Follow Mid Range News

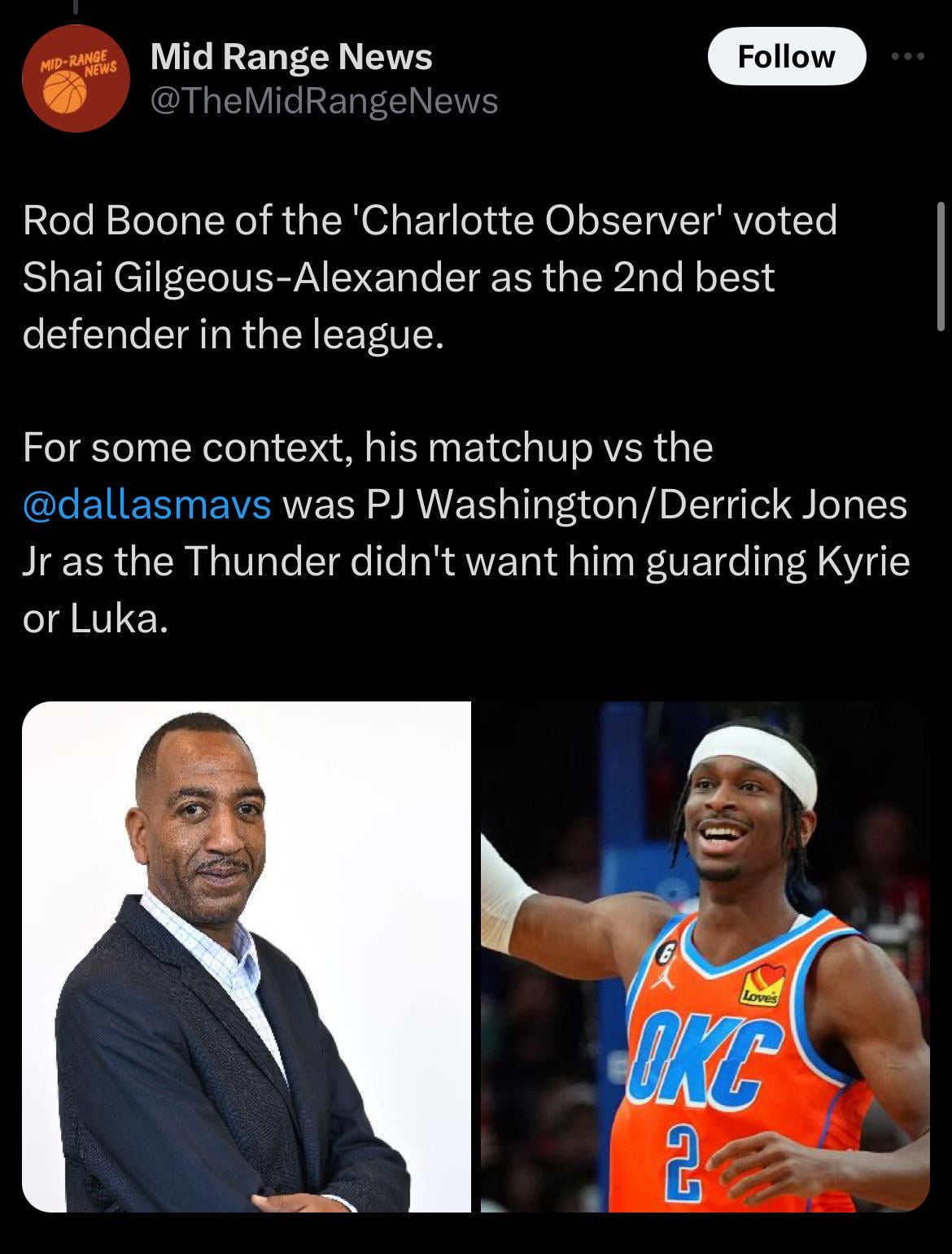pyautogui.click(x=786, y=56)
